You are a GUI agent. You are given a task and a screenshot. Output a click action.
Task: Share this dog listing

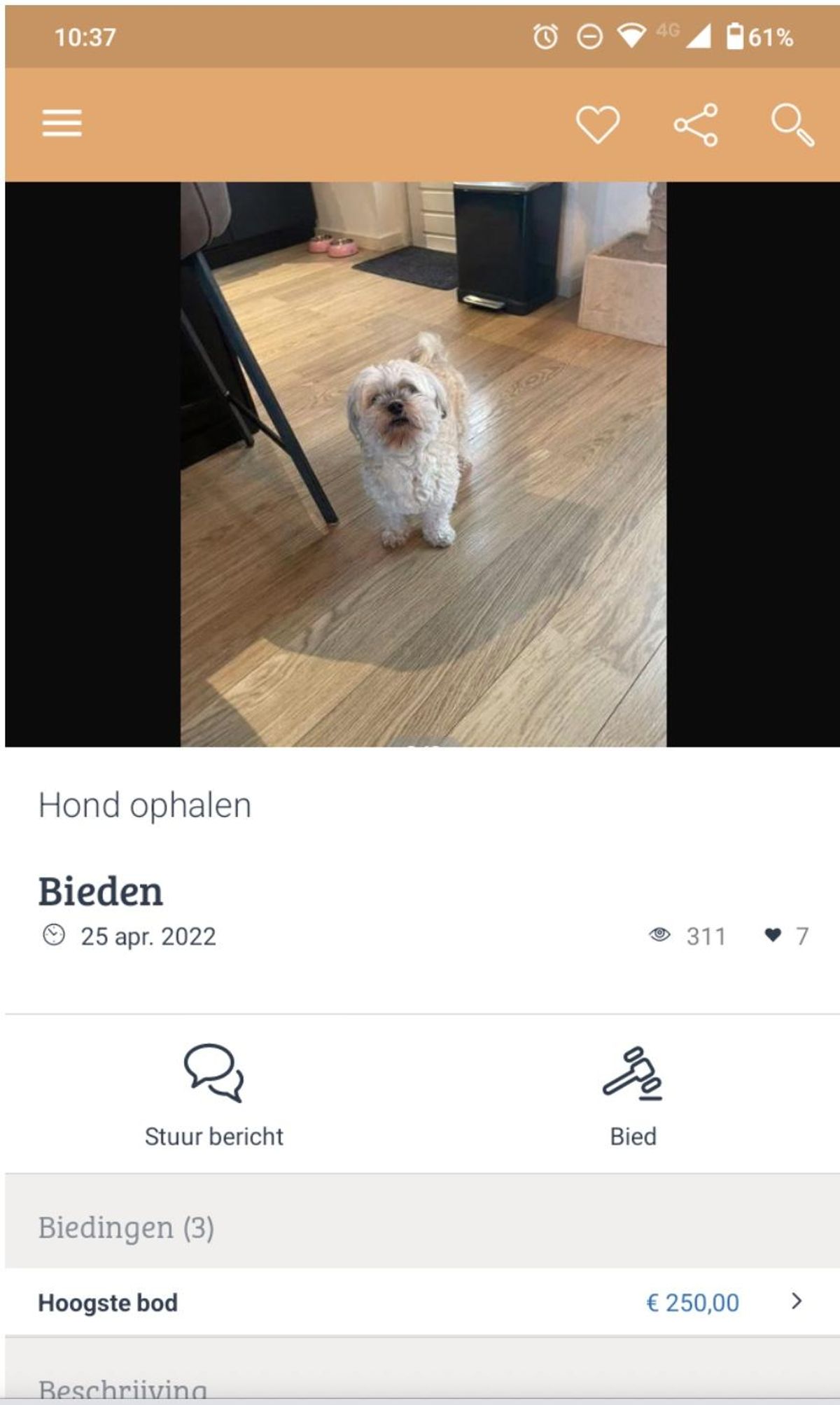click(696, 125)
